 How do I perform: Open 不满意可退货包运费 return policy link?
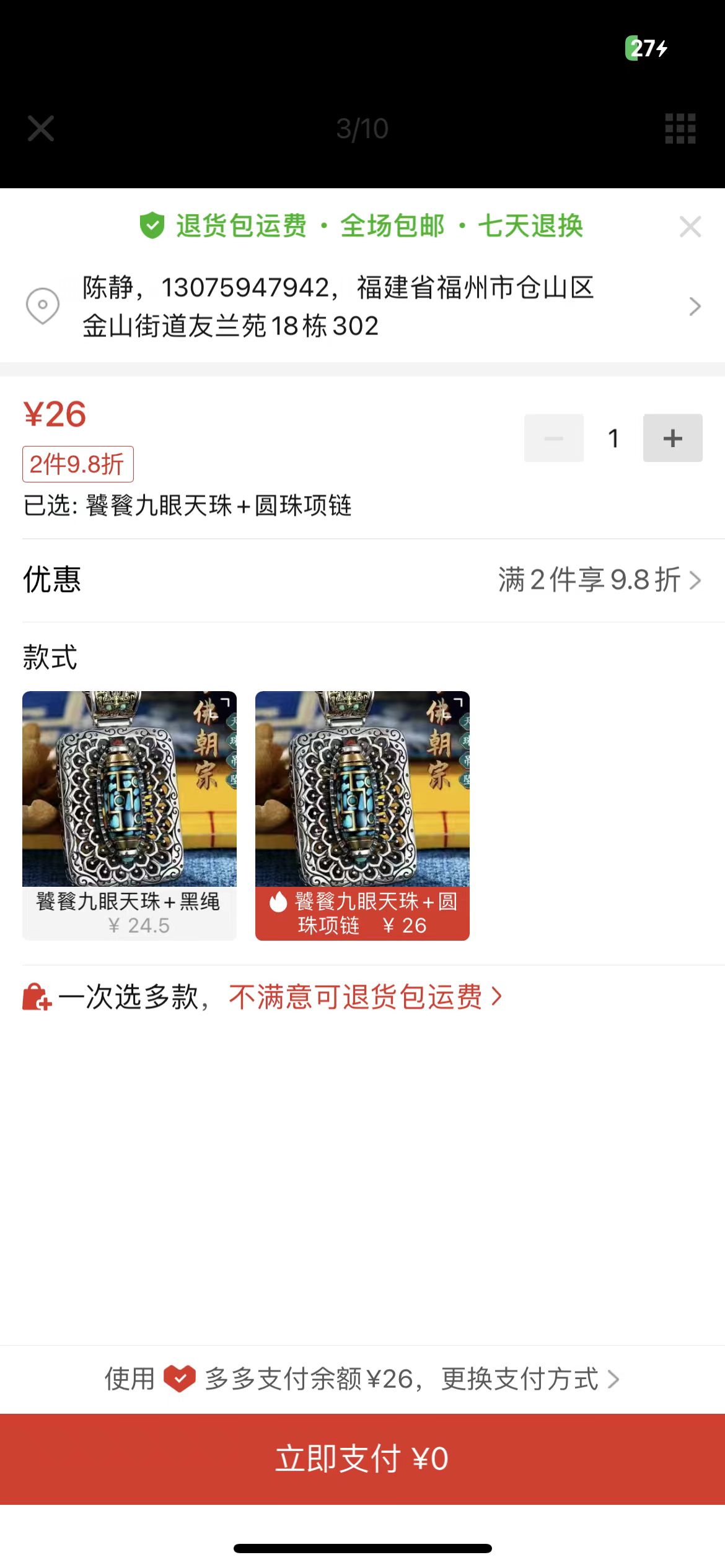coord(366,997)
